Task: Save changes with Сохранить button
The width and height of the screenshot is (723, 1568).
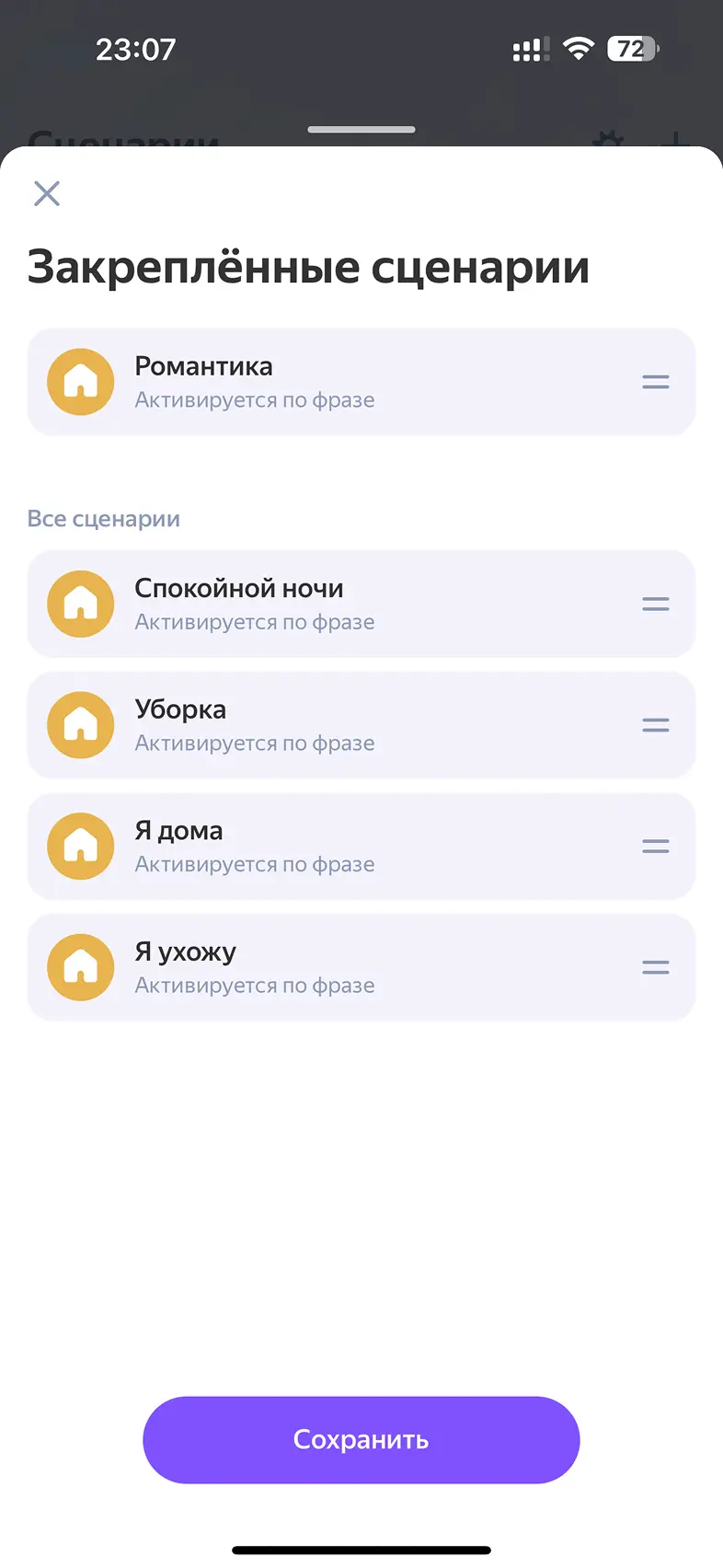Action: [x=361, y=1439]
